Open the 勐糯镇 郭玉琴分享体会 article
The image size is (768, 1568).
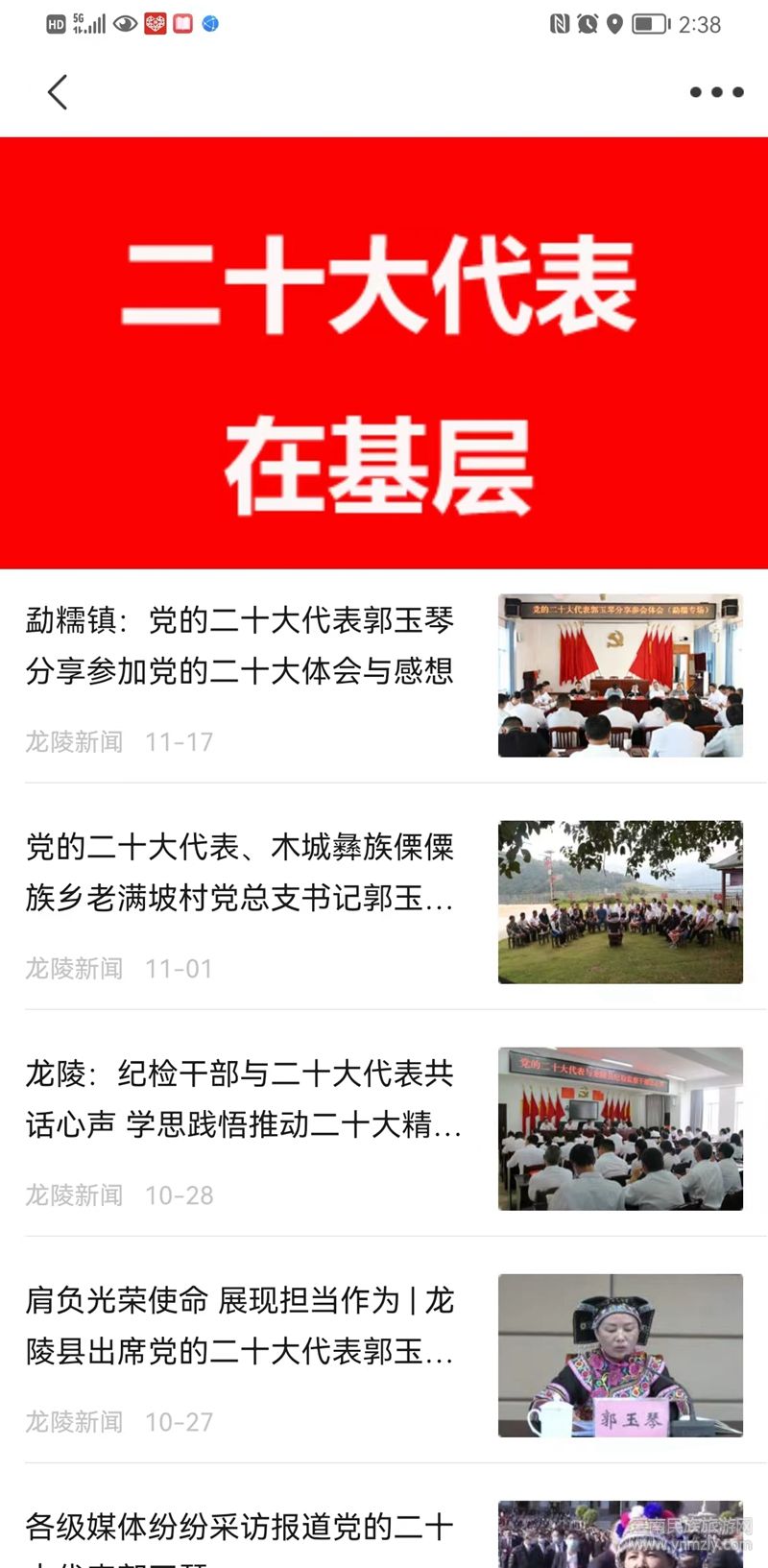click(240, 645)
